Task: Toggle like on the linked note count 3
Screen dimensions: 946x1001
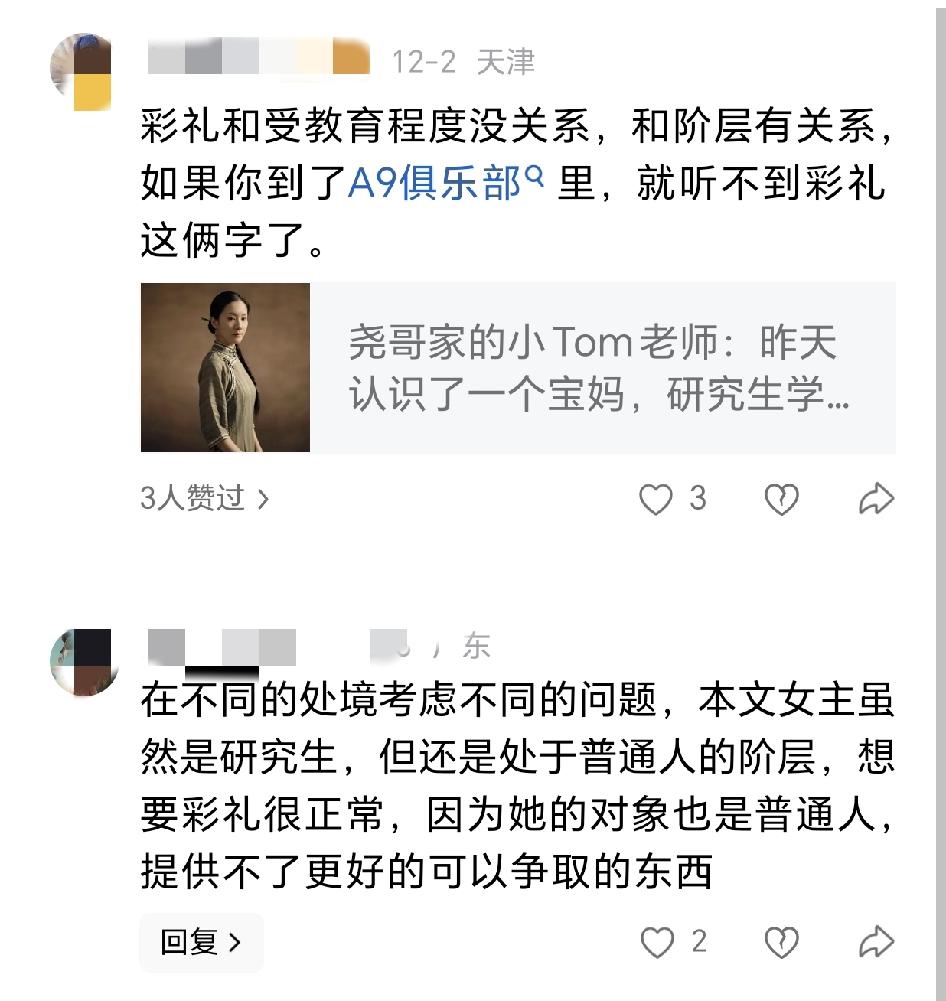Action: tap(670, 497)
